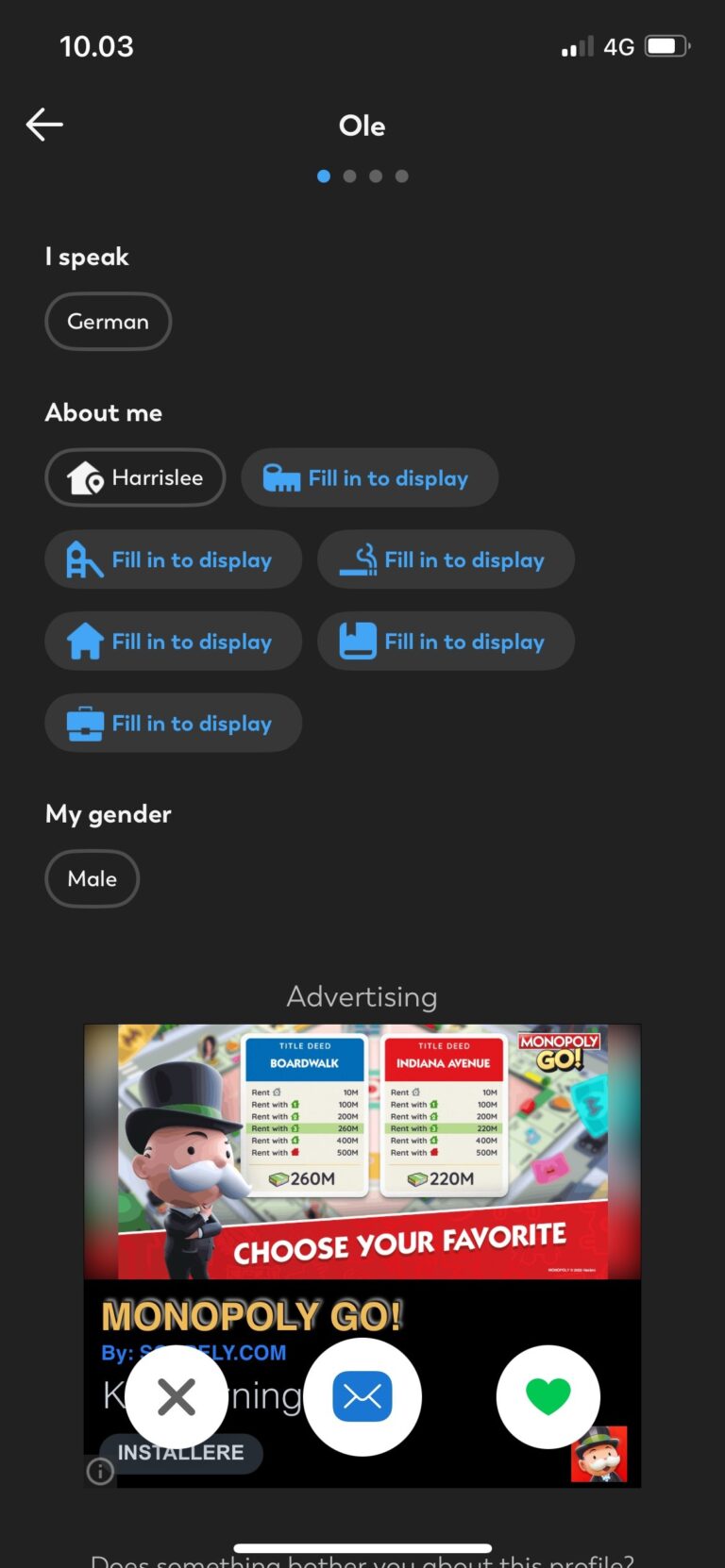
Task: Tap the briefcase Fill in to display chip
Action: 173,724
